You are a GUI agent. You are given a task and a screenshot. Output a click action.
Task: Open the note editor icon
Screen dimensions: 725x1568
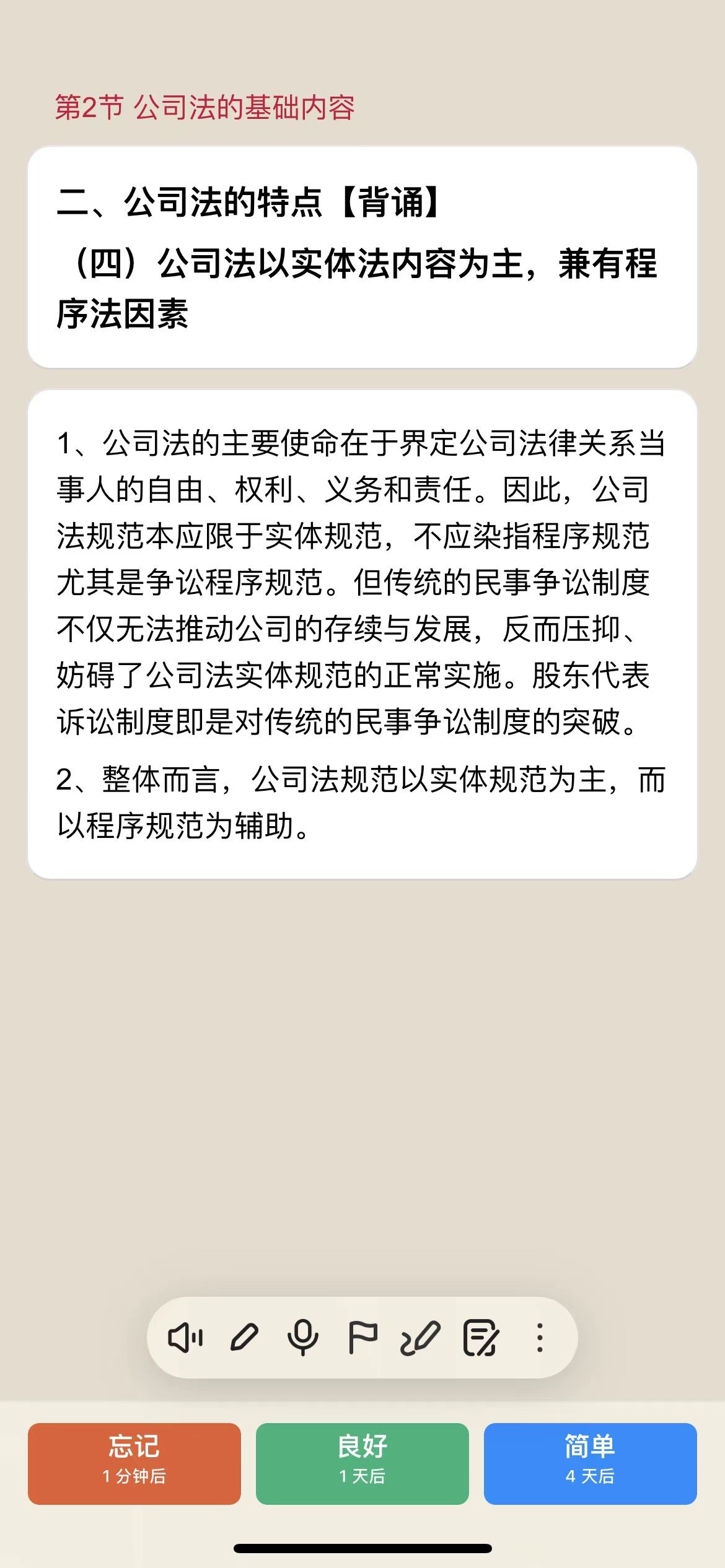pos(481,1338)
